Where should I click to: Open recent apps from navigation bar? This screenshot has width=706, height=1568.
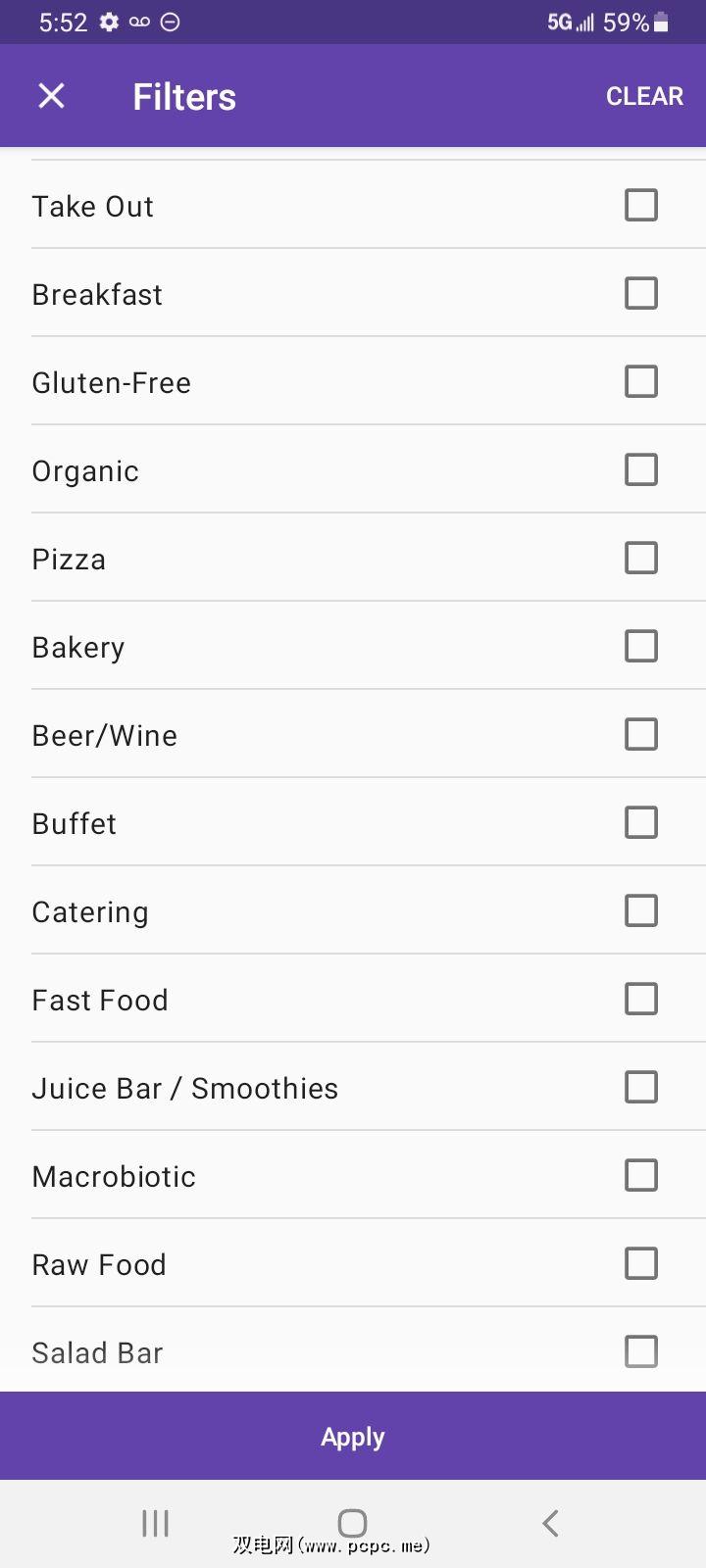[x=155, y=1523]
